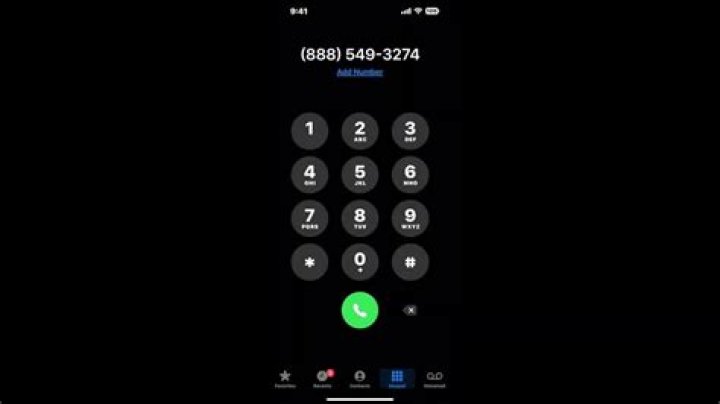720x404 pixels.
Task: Tap the asterisk key
Action: (x=309, y=262)
